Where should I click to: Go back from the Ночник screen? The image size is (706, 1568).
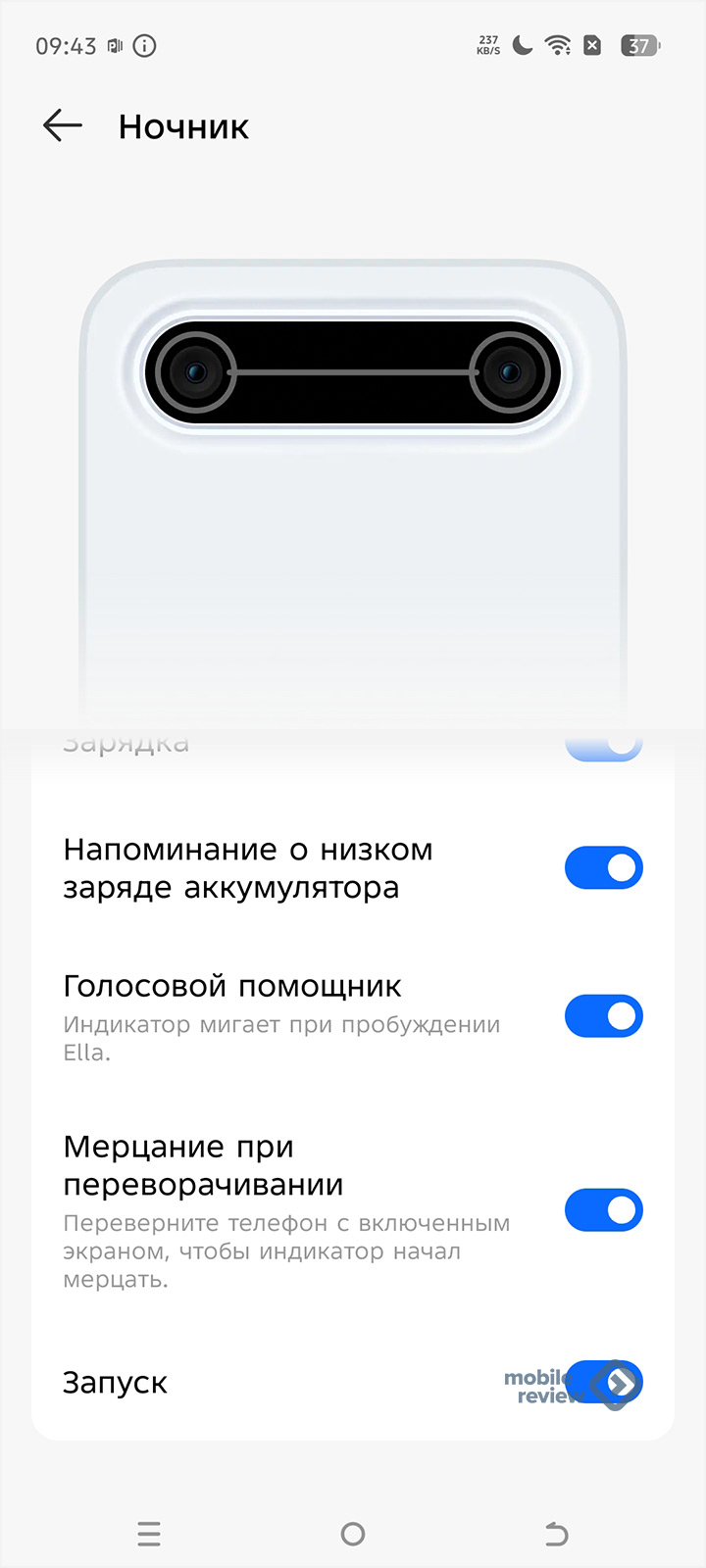[63, 126]
